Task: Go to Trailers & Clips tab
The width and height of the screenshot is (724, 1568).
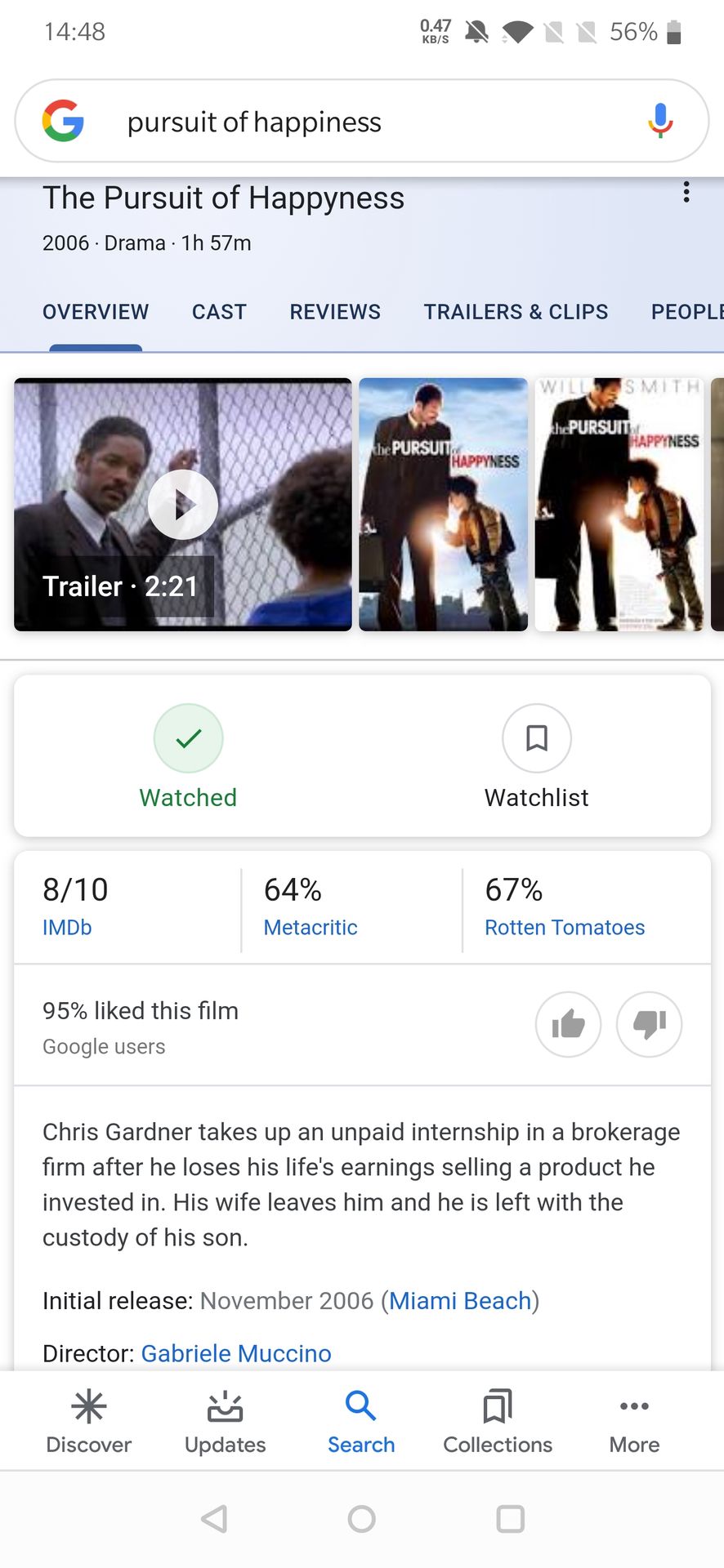Action: point(516,312)
